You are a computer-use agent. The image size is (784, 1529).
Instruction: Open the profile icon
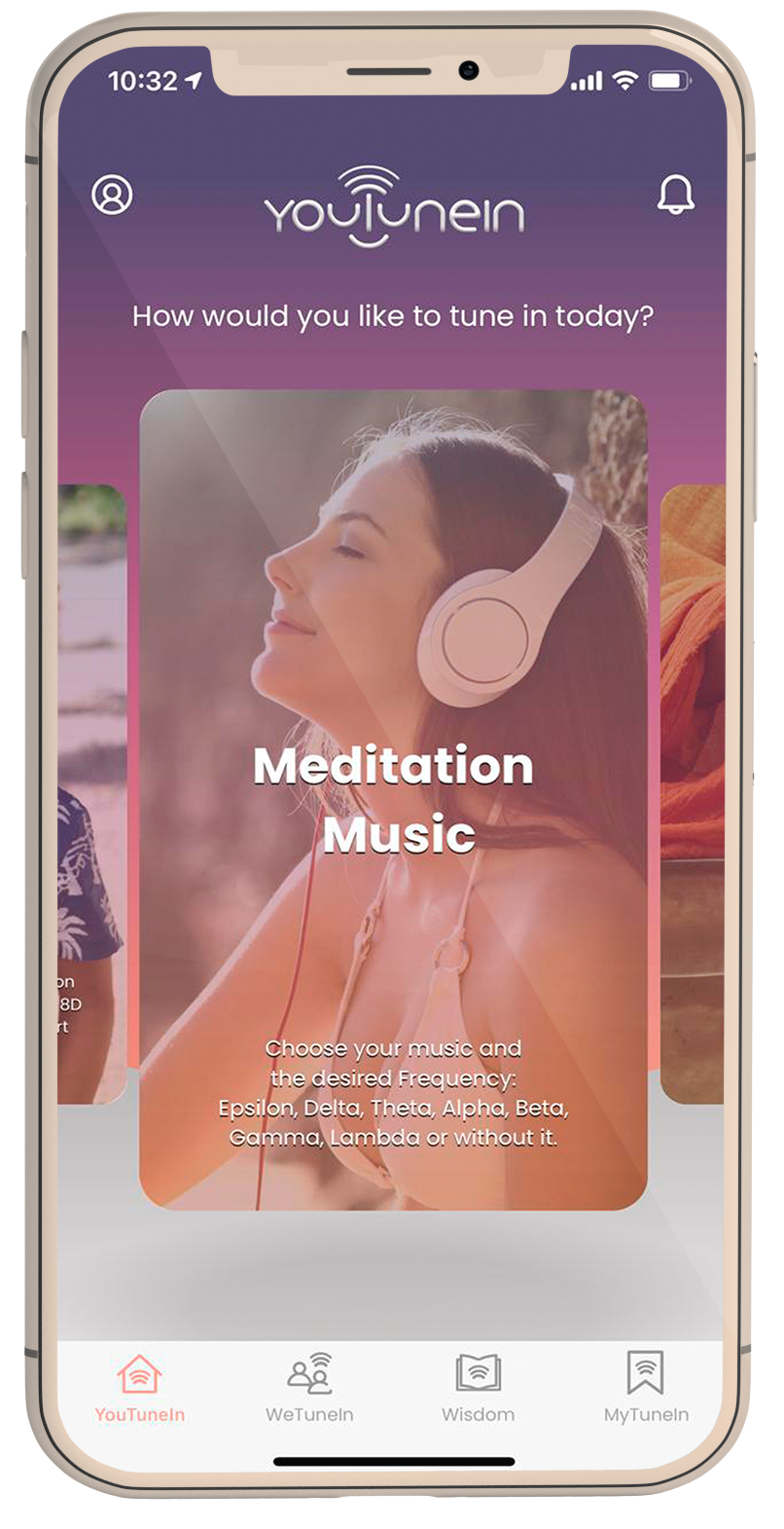pos(112,195)
